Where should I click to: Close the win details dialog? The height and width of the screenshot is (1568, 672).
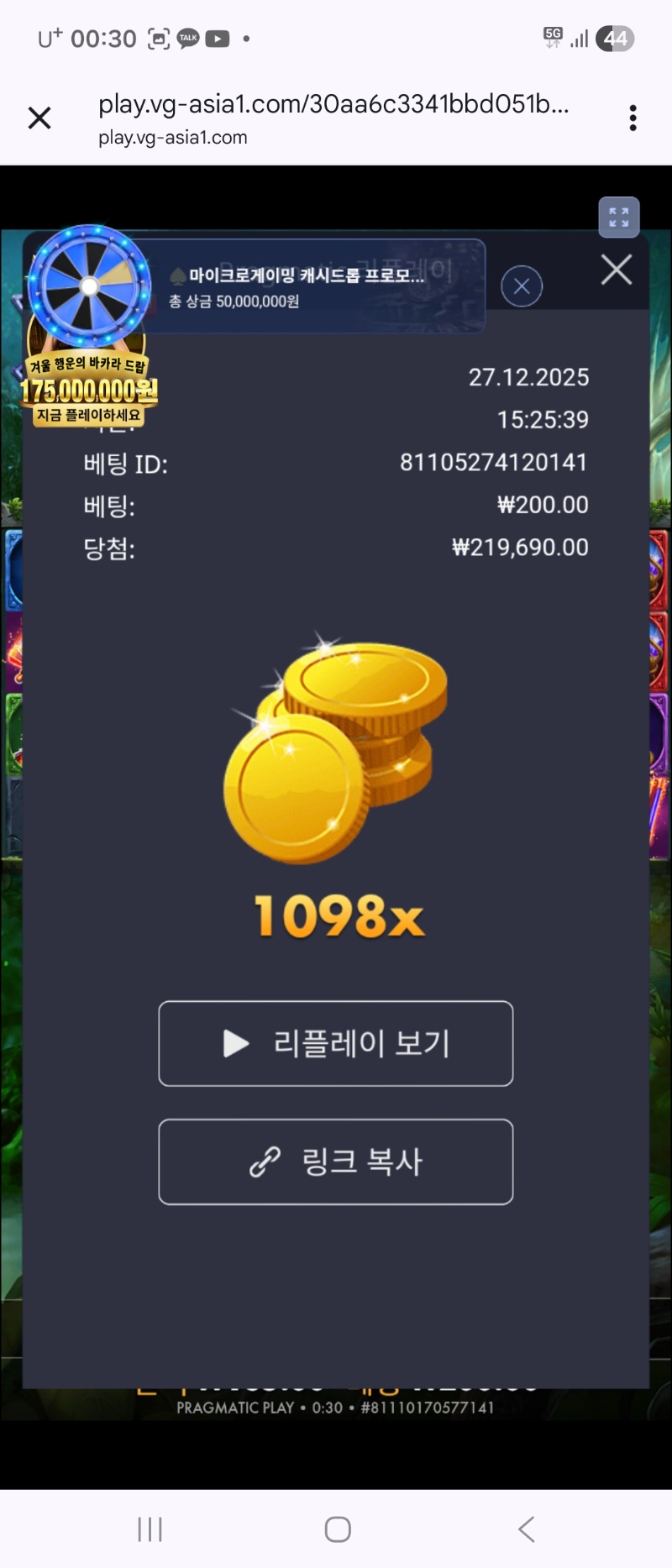pyautogui.click(x=617, y=270)
